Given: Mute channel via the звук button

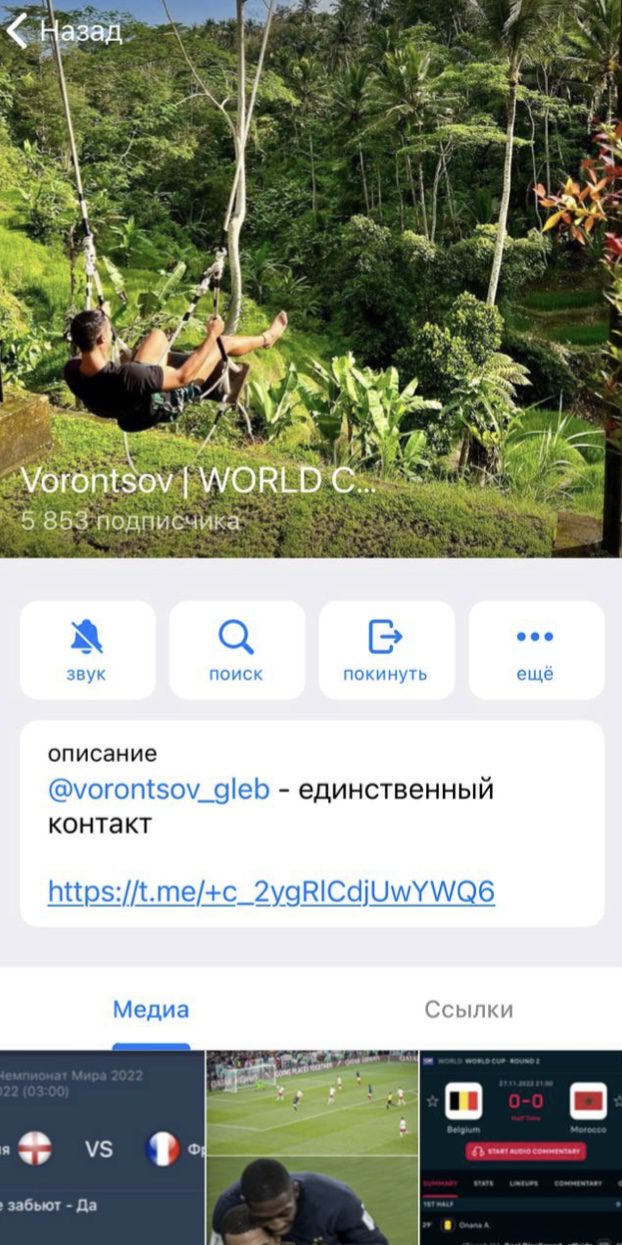Looking at the screenshot, I should click(x=87, y=650).
